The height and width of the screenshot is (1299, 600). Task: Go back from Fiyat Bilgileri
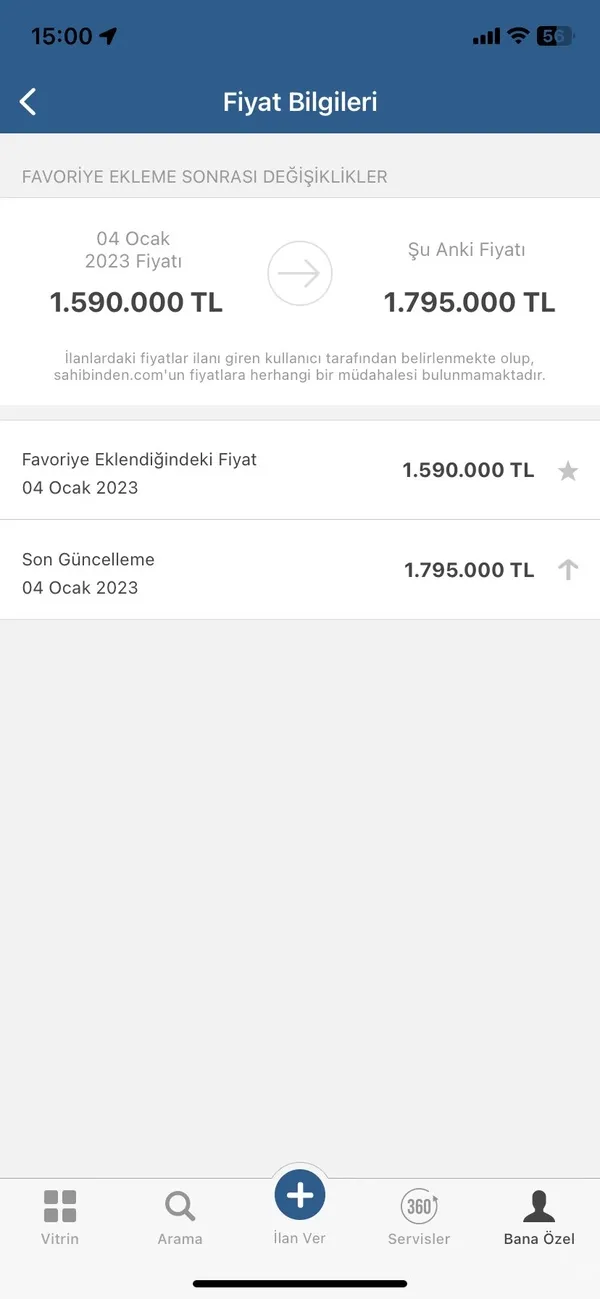(x=28, y=101)
